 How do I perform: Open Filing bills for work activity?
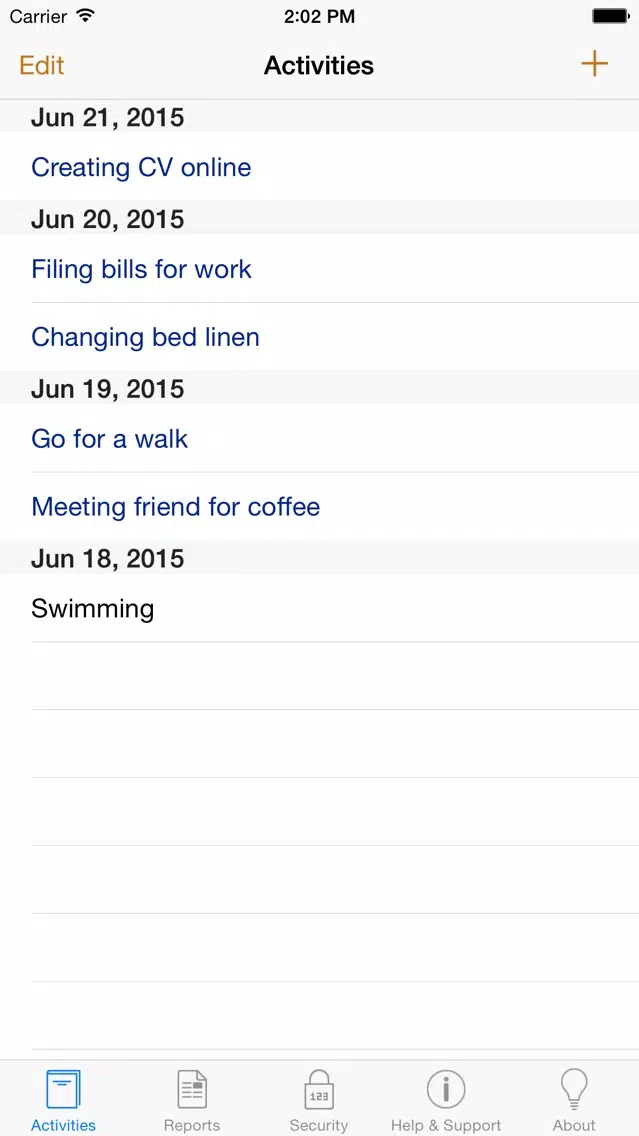point(320,269)
